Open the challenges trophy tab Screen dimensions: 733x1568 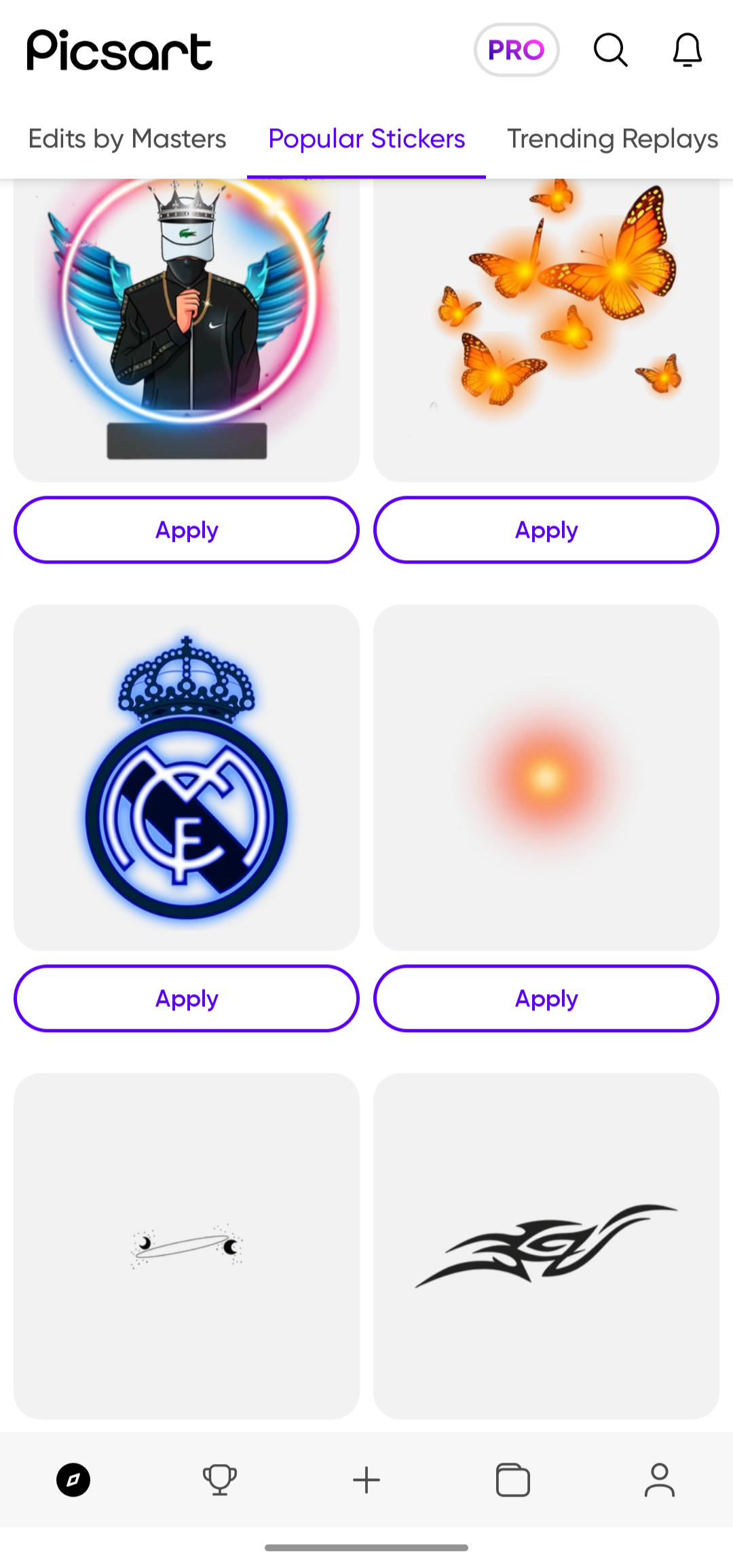coord(220,1480)
